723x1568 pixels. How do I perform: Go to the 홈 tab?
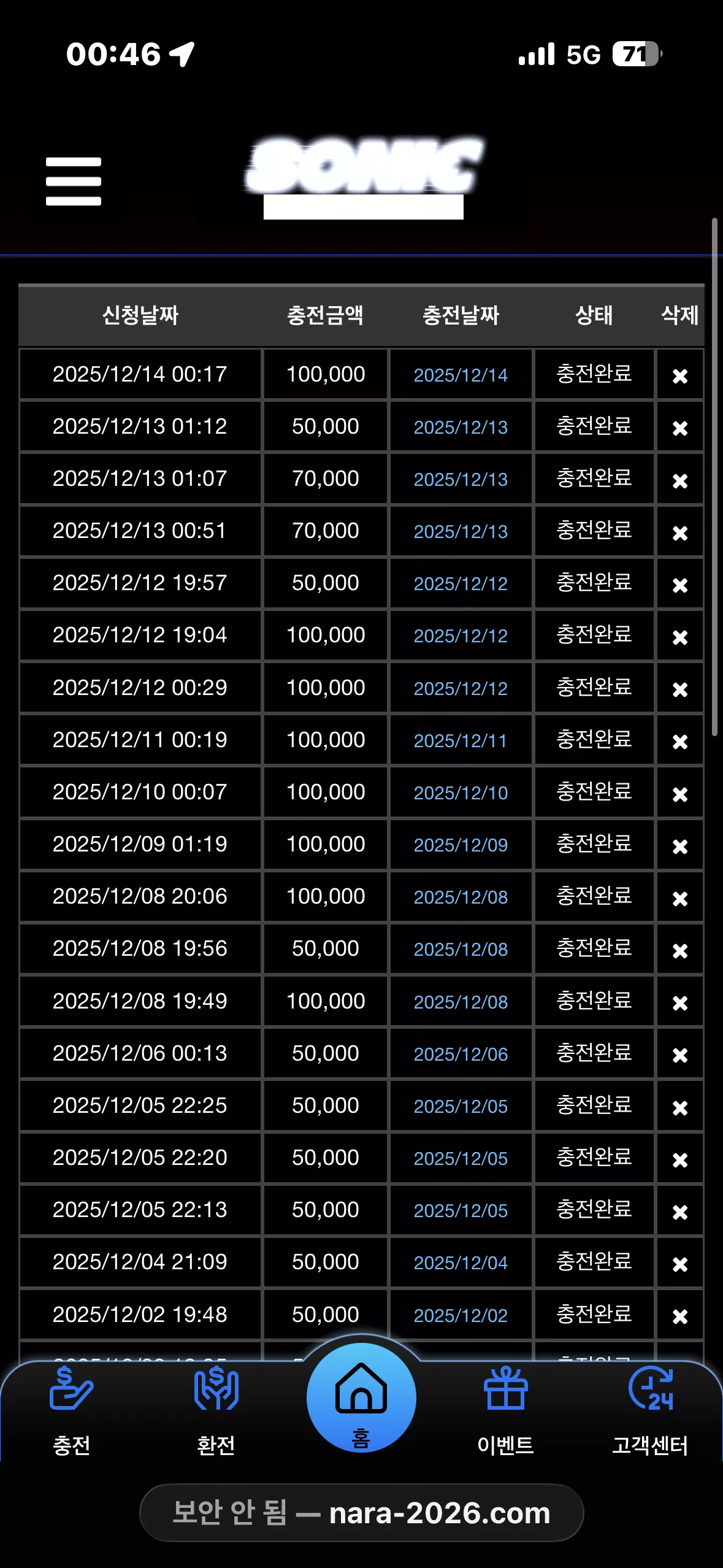click(x=361, y=1397)
